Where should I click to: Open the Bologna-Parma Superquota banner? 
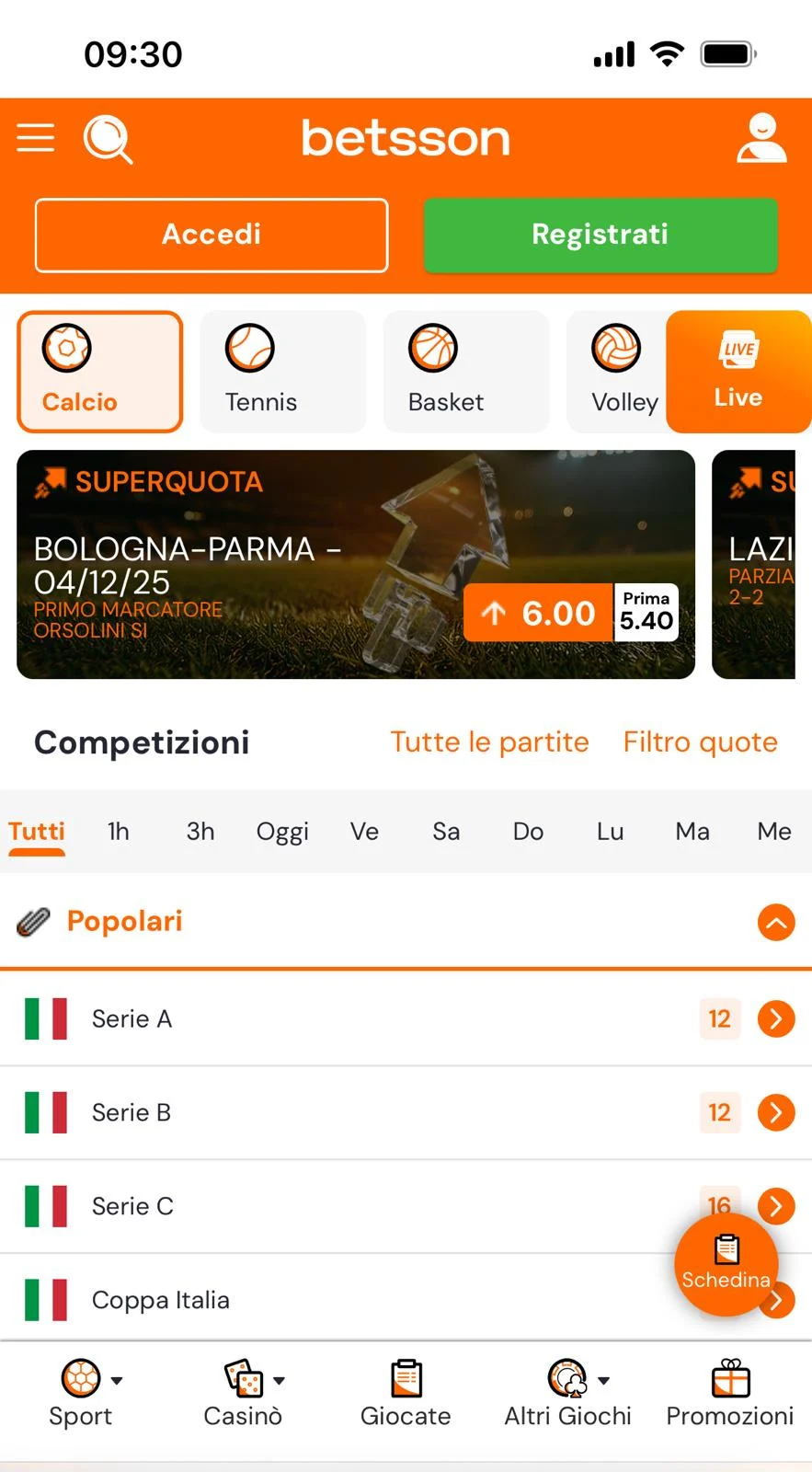[x=356, y=563]
